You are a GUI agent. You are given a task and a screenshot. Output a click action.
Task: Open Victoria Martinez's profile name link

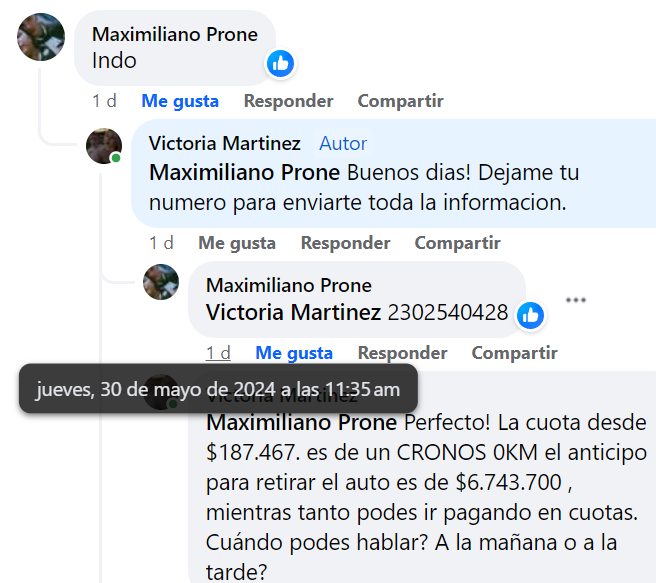[224, 143]
